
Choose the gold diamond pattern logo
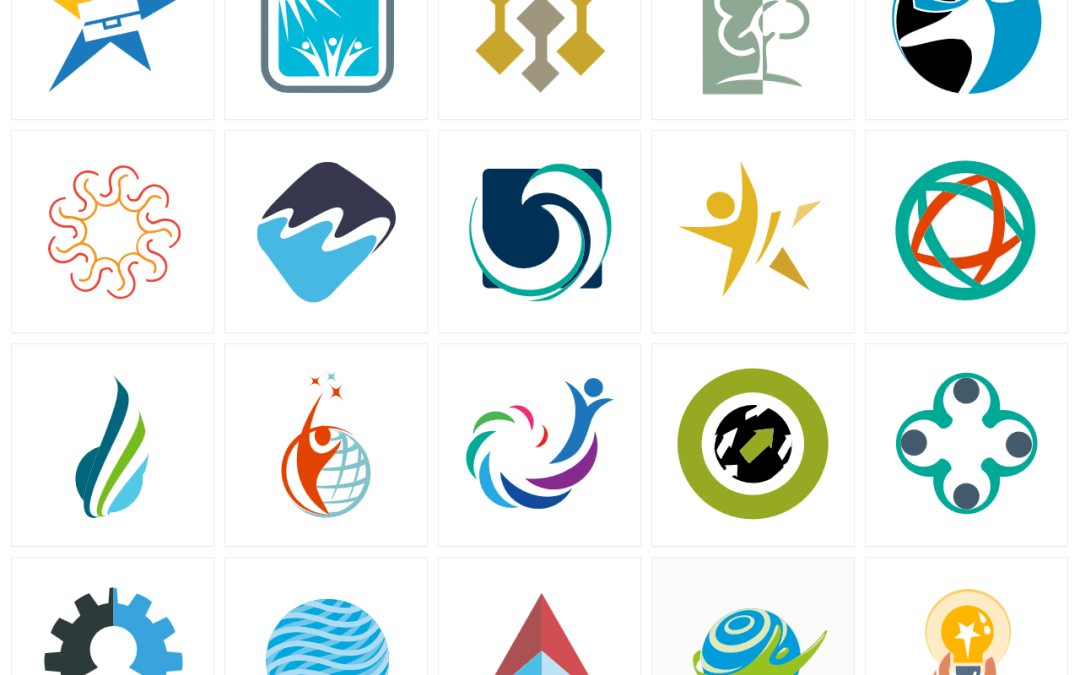[x=540, y=45]
